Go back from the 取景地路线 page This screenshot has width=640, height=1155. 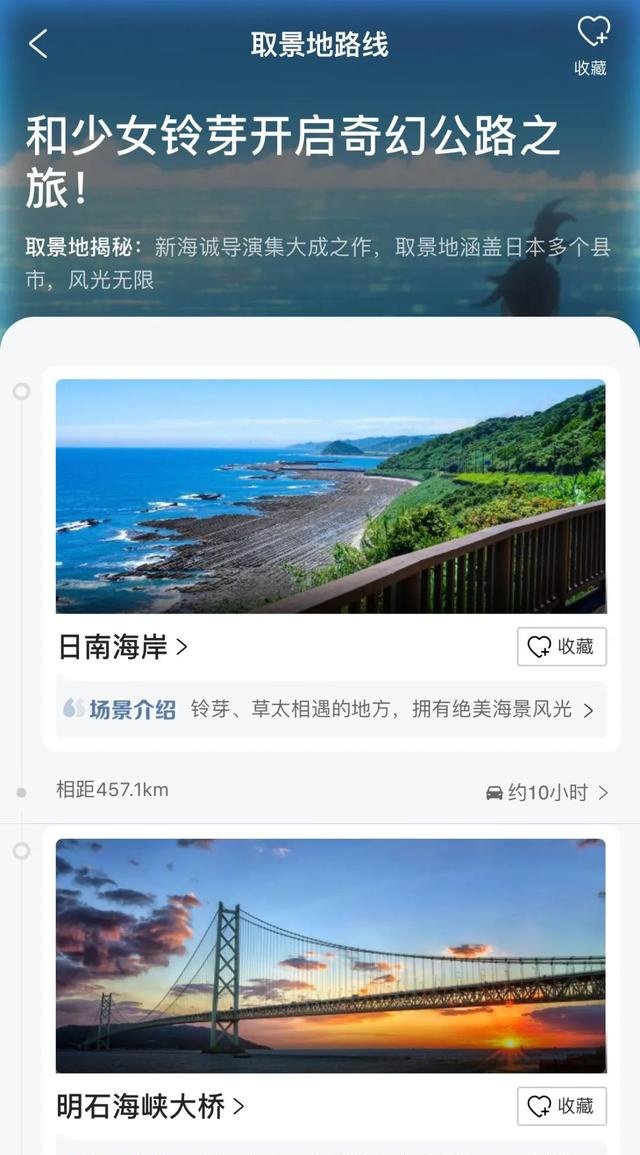(x=38, y=44)
